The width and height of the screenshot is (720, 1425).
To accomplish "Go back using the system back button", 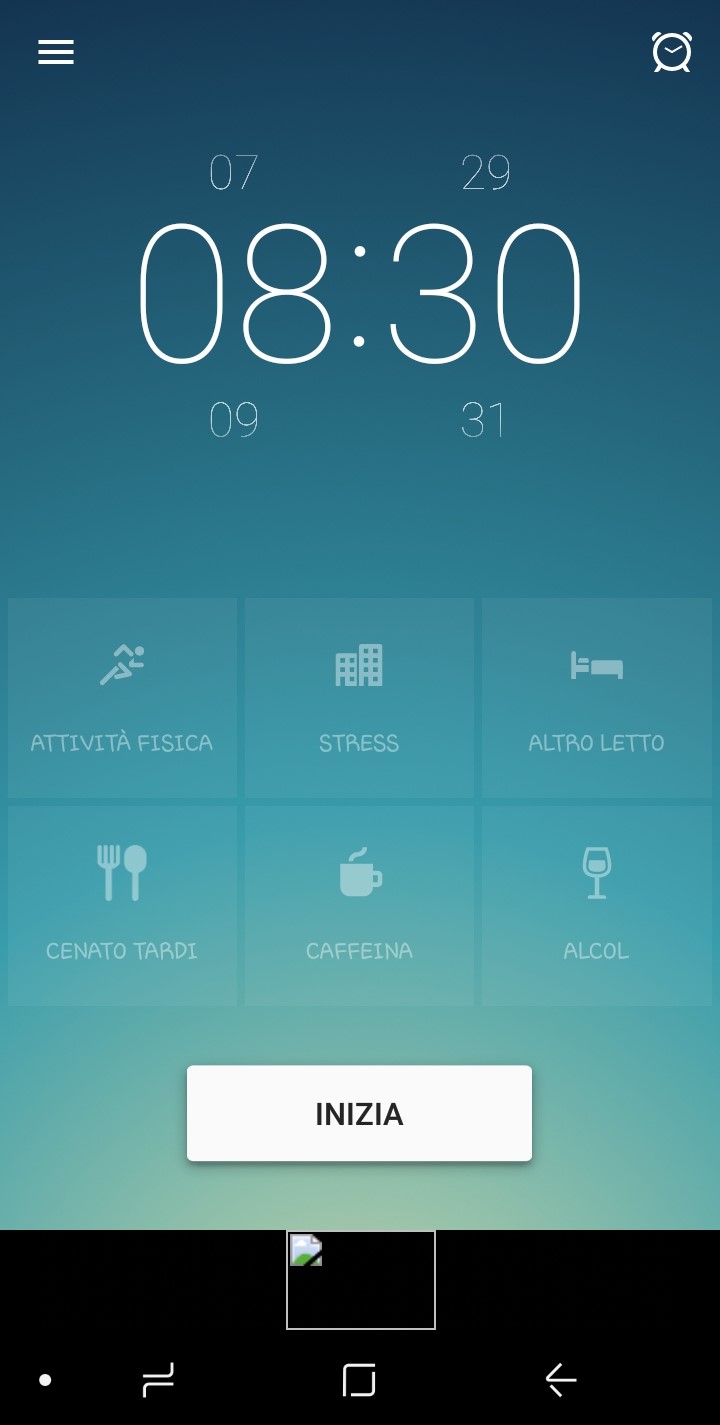I will click(x=561, y=1380).
